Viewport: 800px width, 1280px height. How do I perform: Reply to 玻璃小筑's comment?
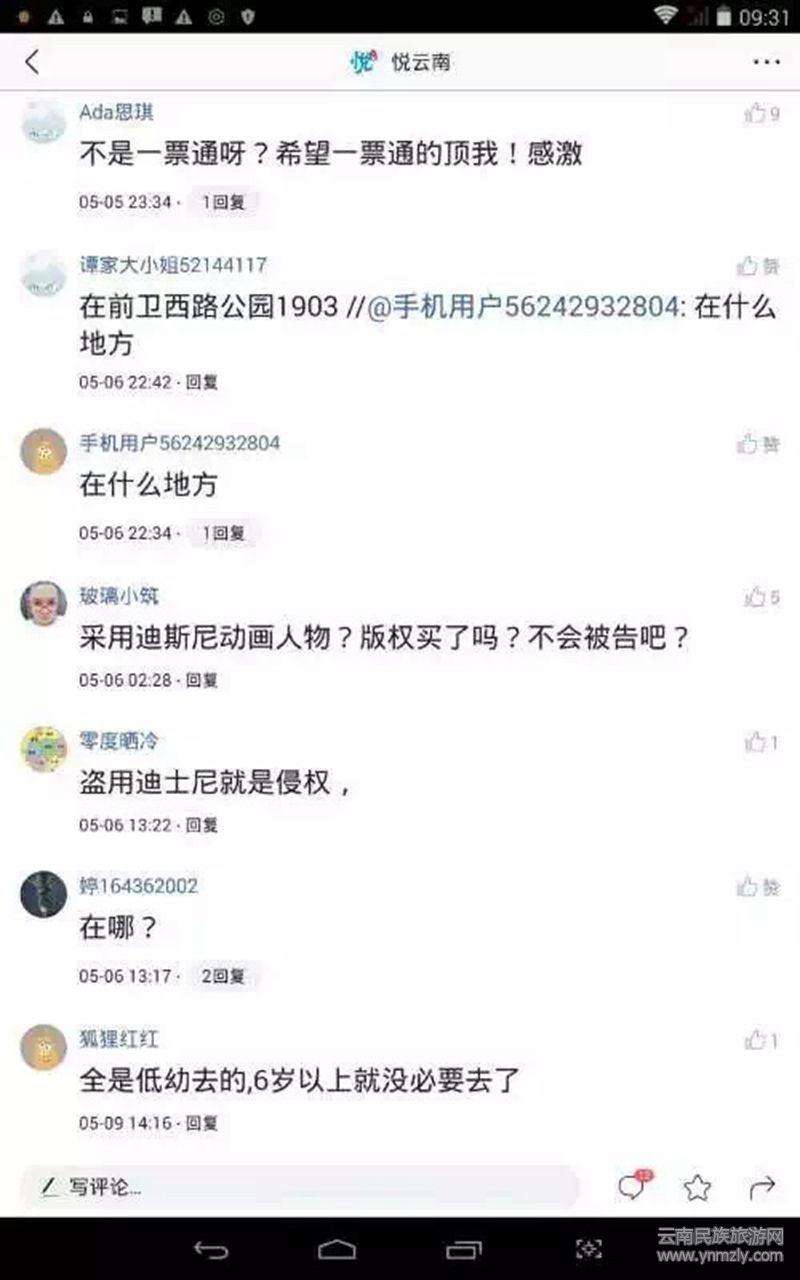(202, 680)
